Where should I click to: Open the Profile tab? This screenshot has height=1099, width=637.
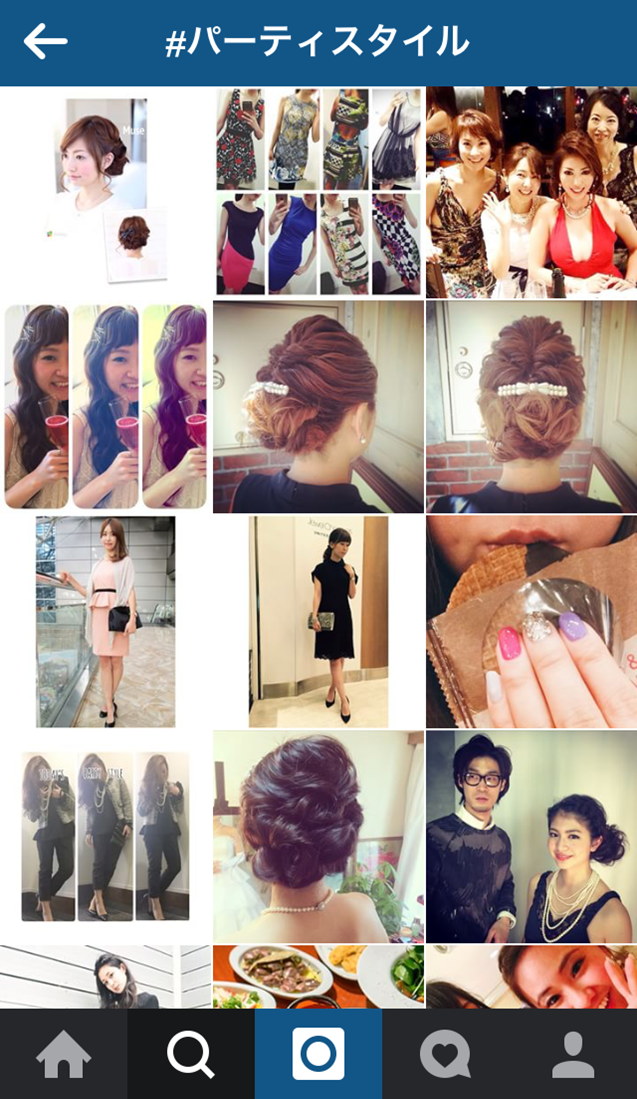[x=573, y=1054]
